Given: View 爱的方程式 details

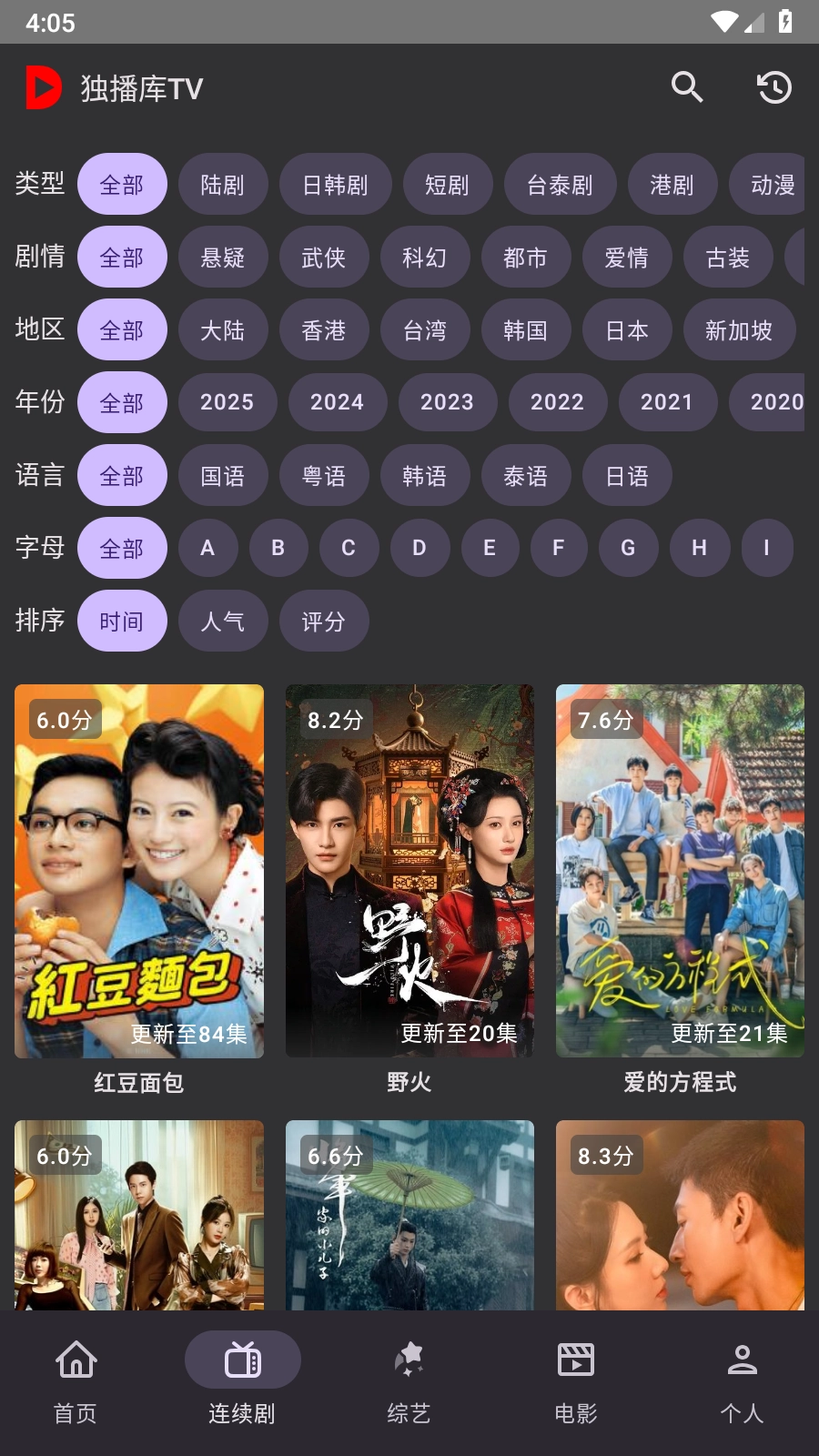Looking at the screenshot, I should click(680, 871).
